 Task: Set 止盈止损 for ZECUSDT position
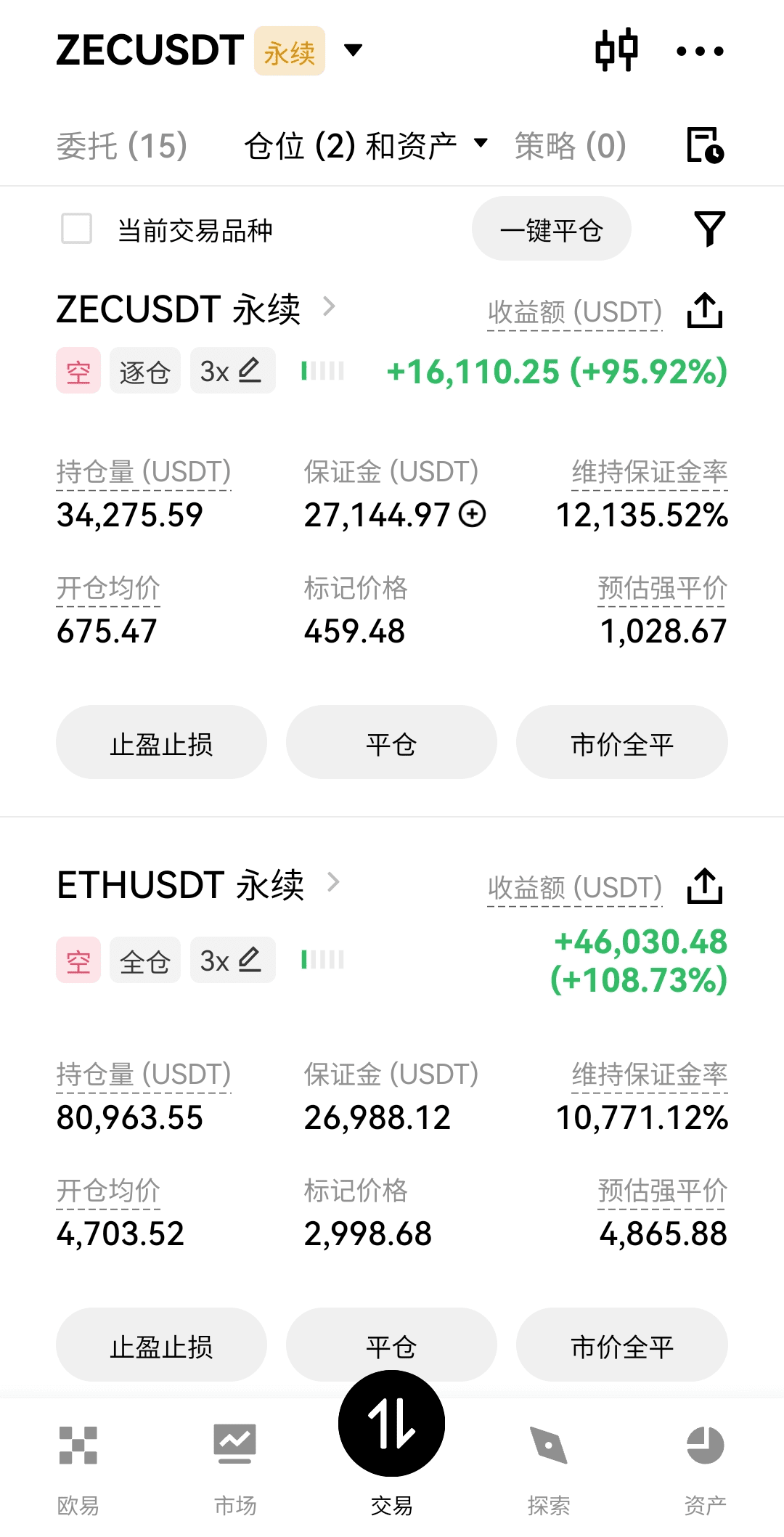tap(161, 743)
